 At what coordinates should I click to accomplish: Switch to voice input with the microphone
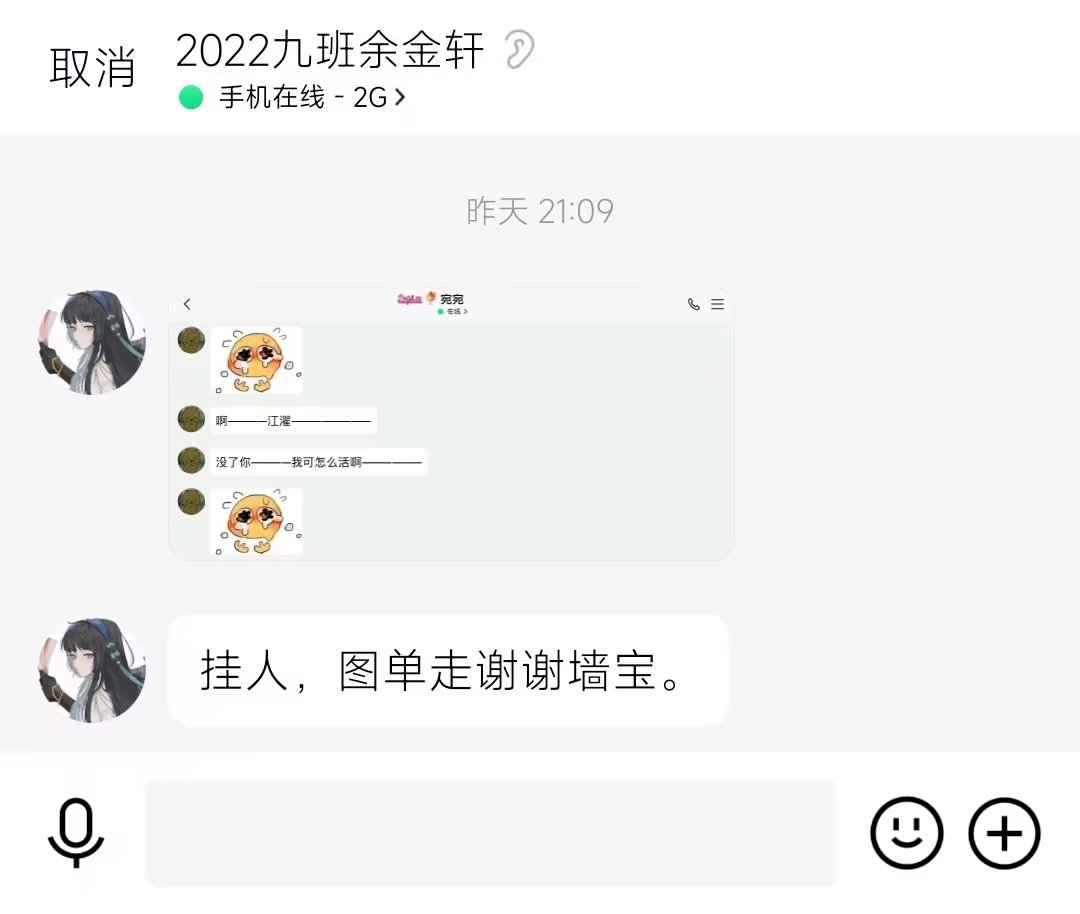(76, 832)
